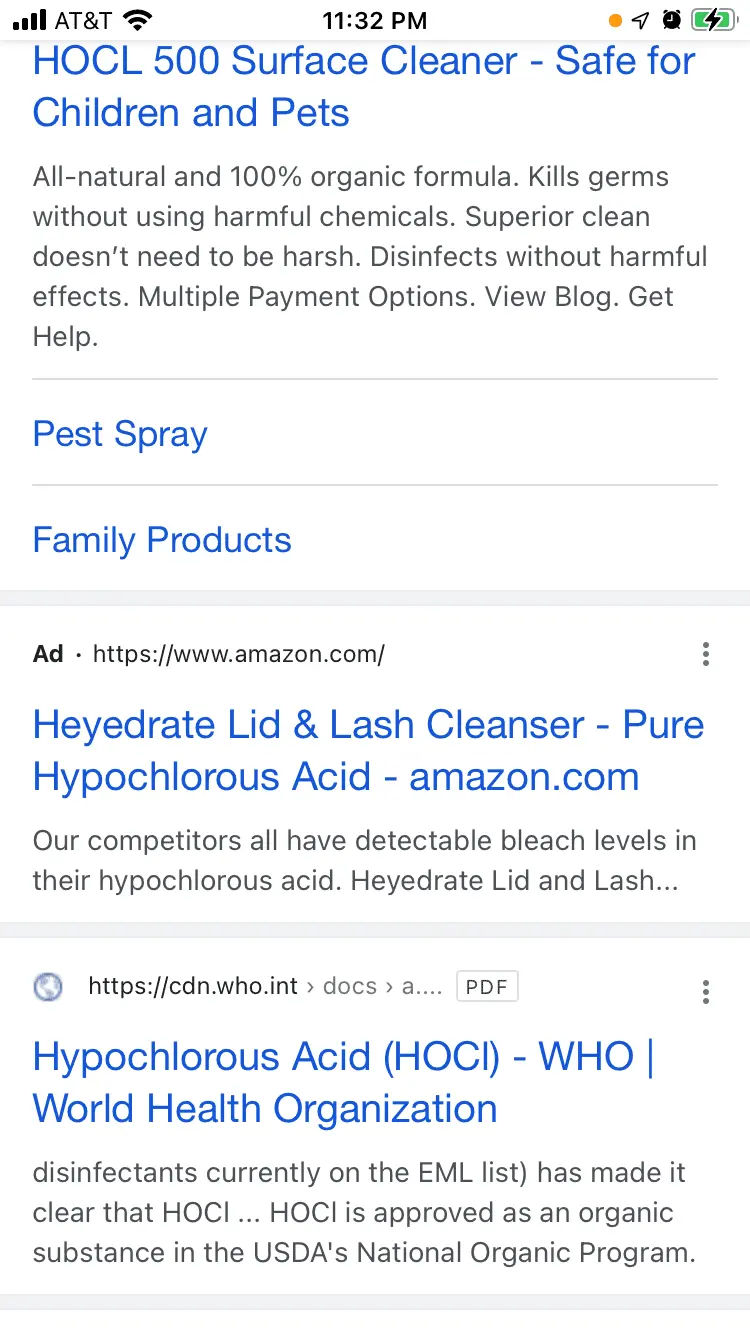Open Heyedrate Lid & Lash Cleanser ad
The height and width of the screenshot is (1334, 750).
coord(367,751)
